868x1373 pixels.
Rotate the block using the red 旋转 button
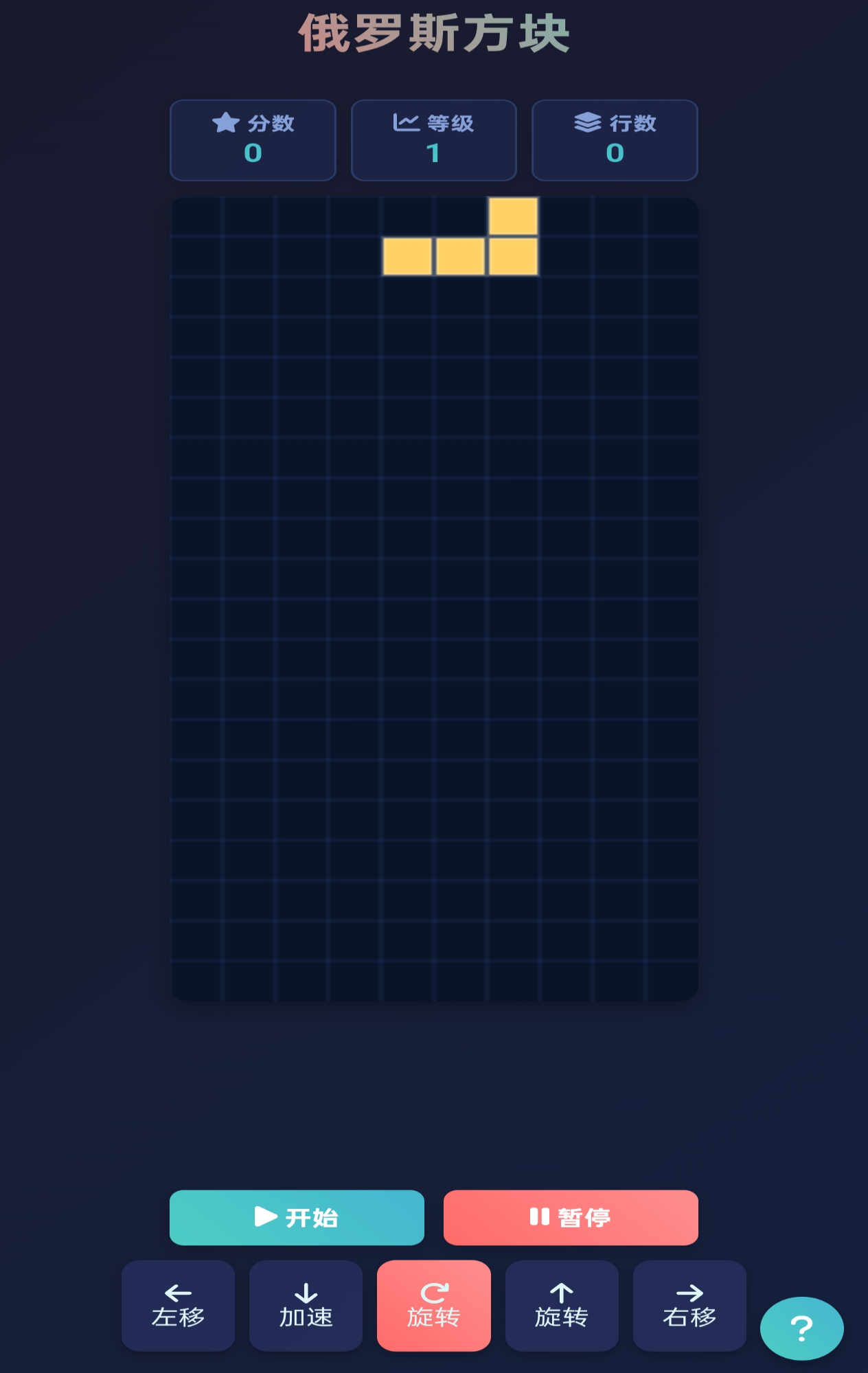[433, 1305]
